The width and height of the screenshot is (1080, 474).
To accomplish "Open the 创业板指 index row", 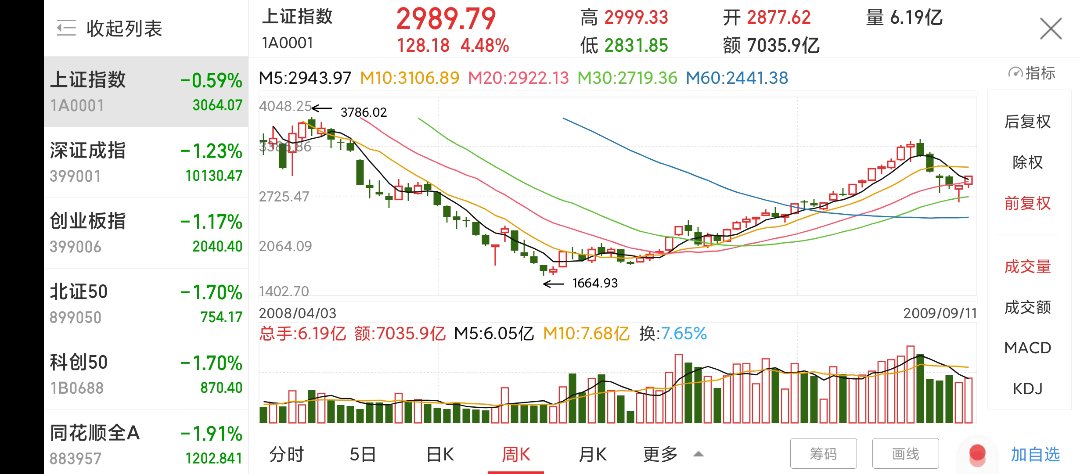I will click(146, 232).
